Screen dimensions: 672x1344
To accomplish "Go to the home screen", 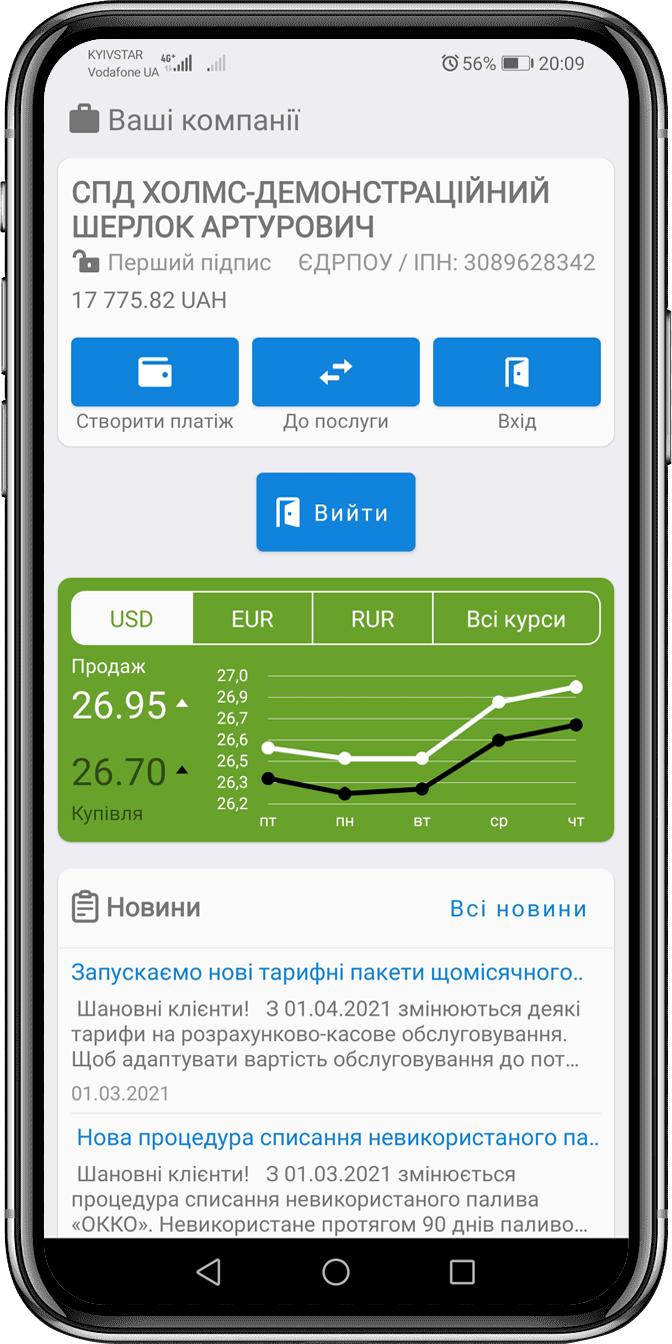I will click(x=336, y=1271).
